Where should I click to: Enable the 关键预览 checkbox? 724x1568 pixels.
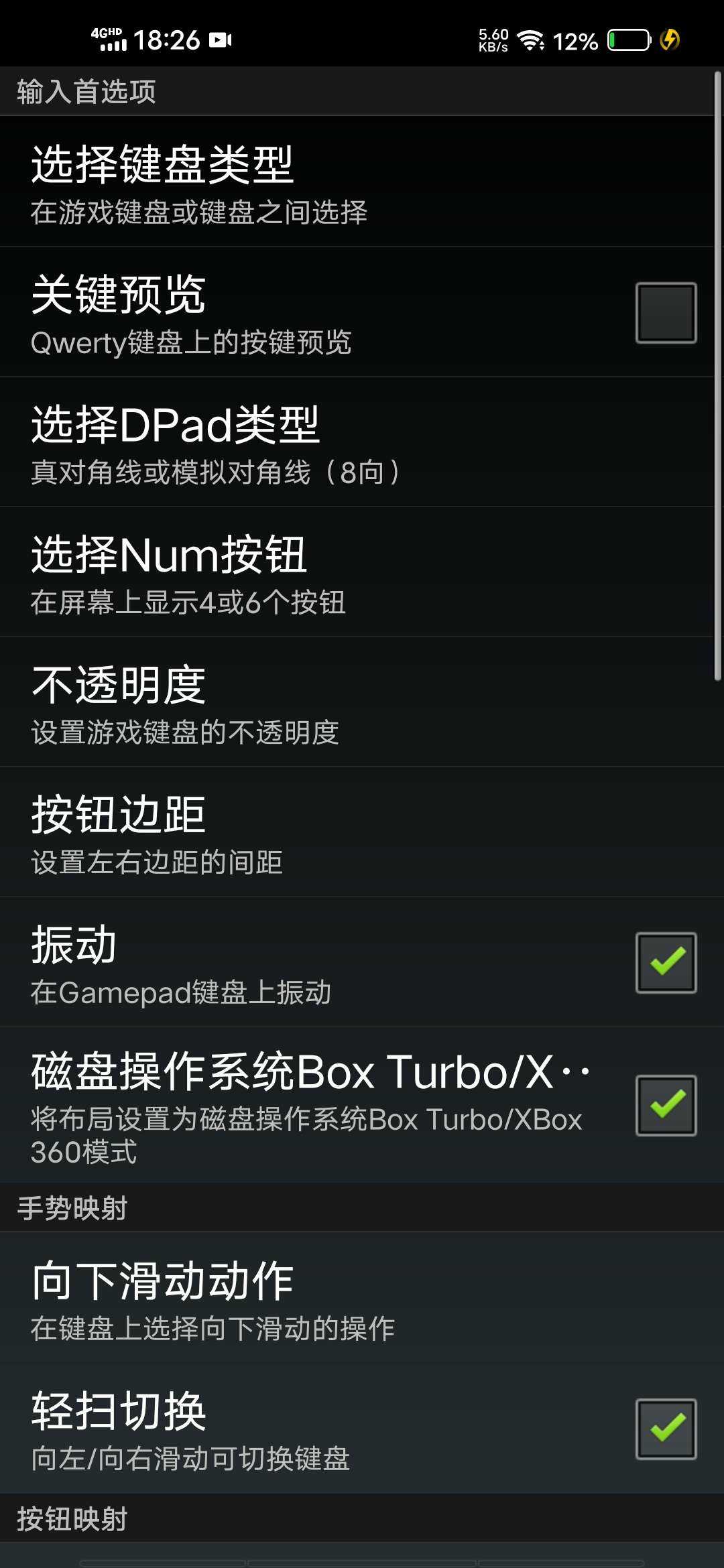[x=666, y=312]
